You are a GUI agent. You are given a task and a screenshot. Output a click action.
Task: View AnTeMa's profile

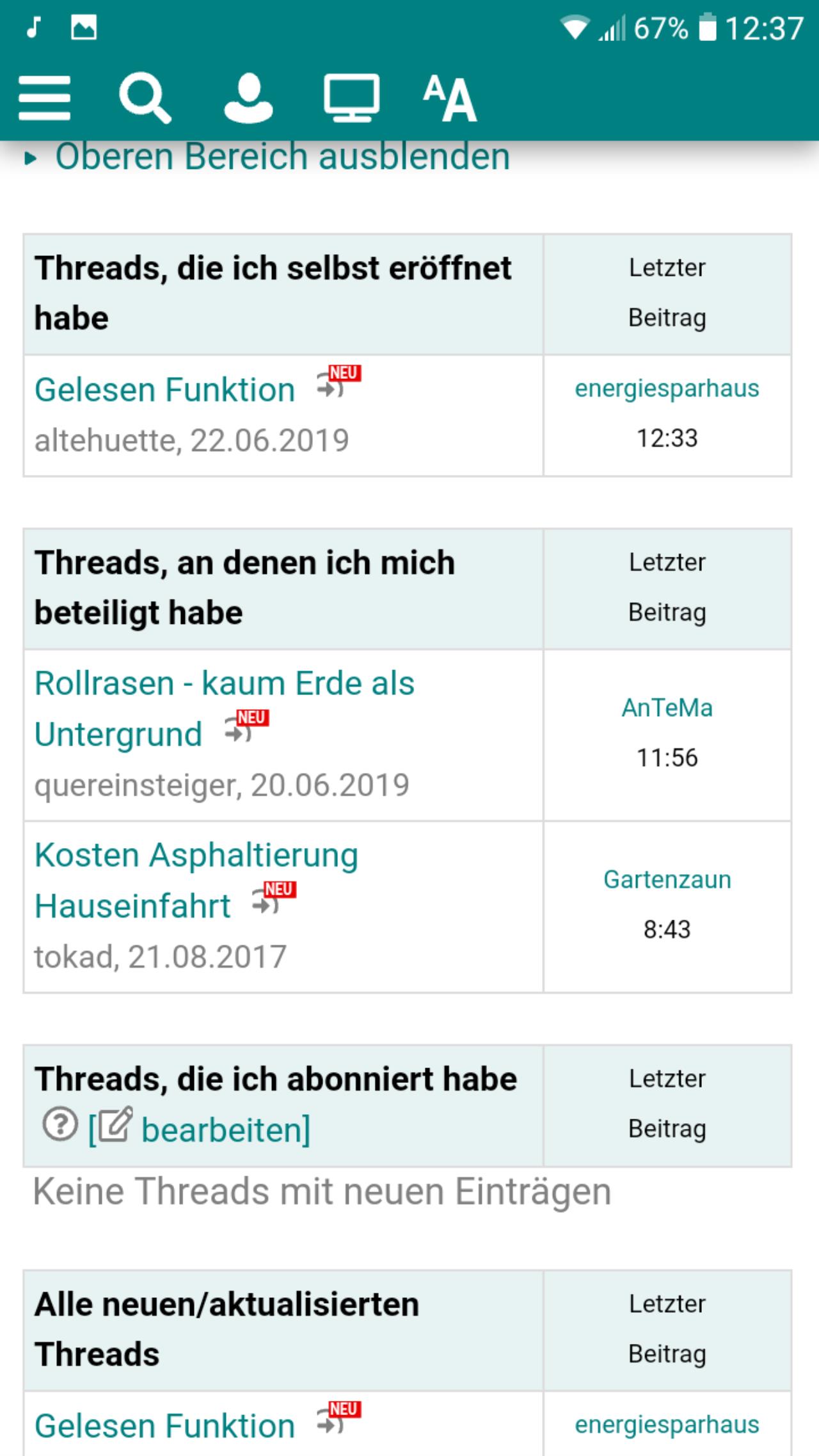tap(667, 708)
